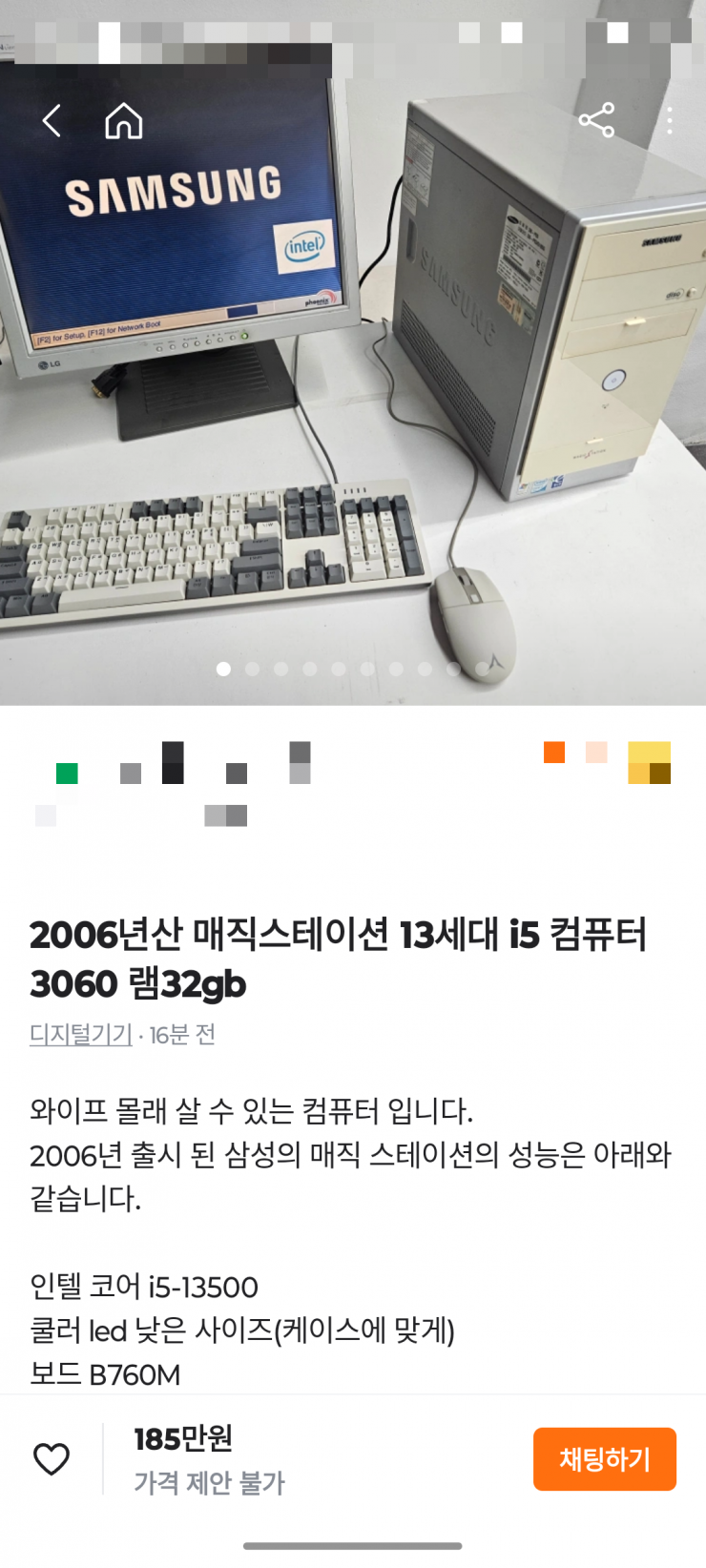Share this listing
Screen dimensions: 706x1568
[x=596, y=121]
